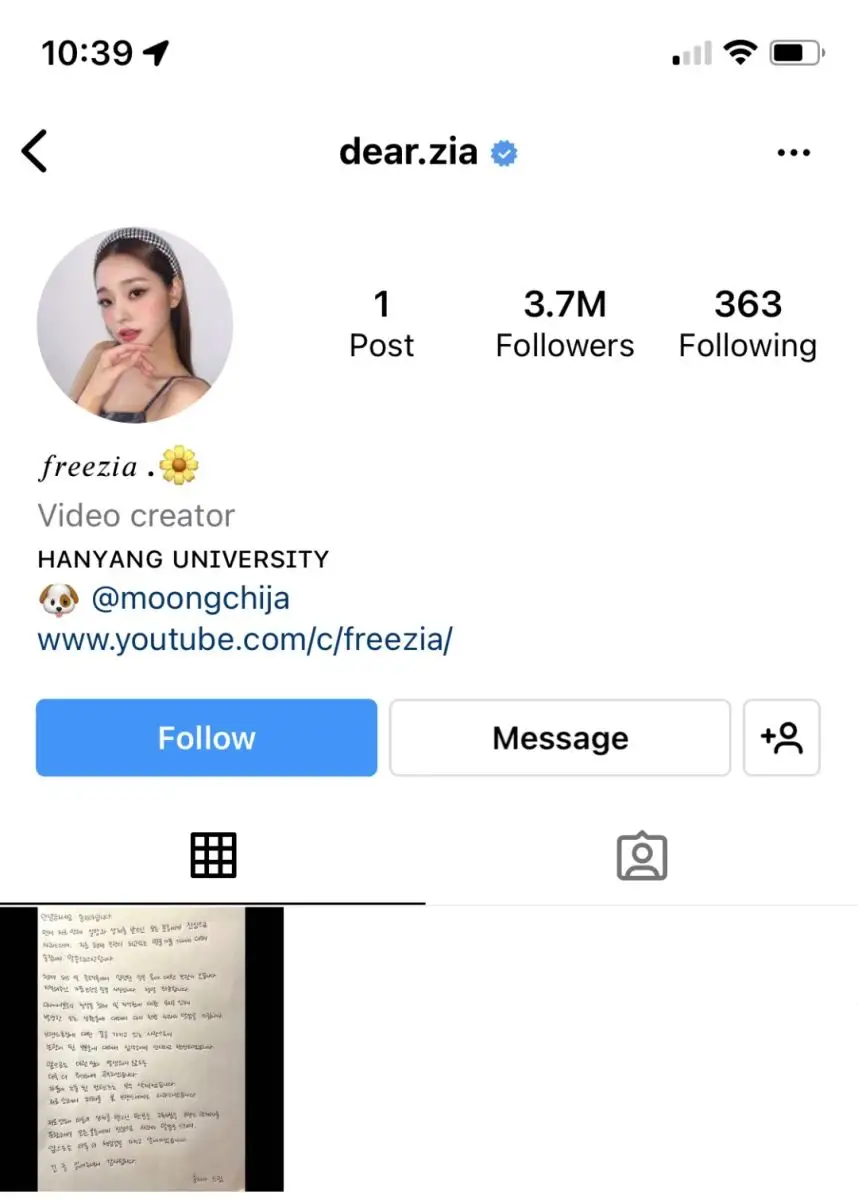Go back from the dear.zia profile

pos(35,152)
